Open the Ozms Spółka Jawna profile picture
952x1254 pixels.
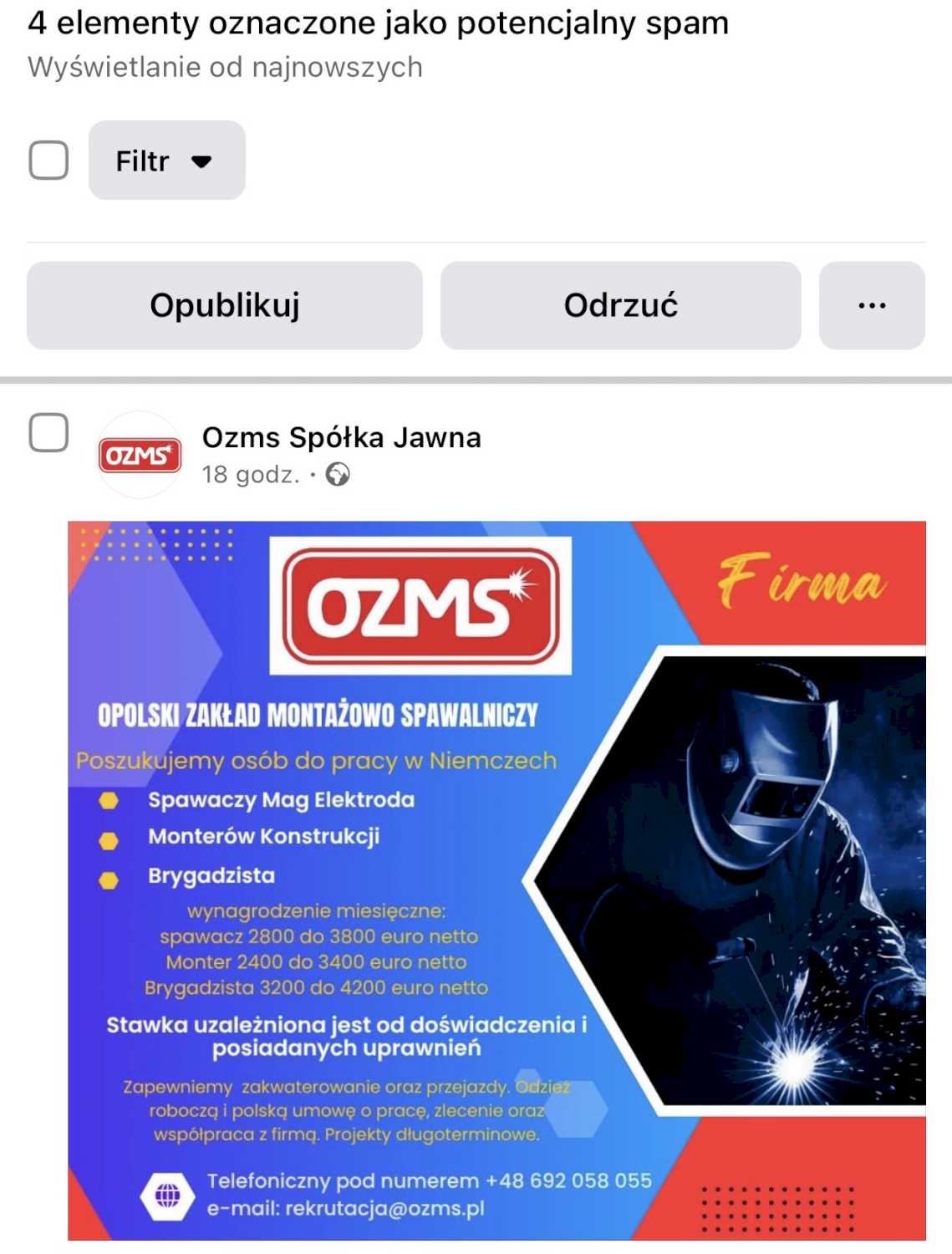pos(139,455)
